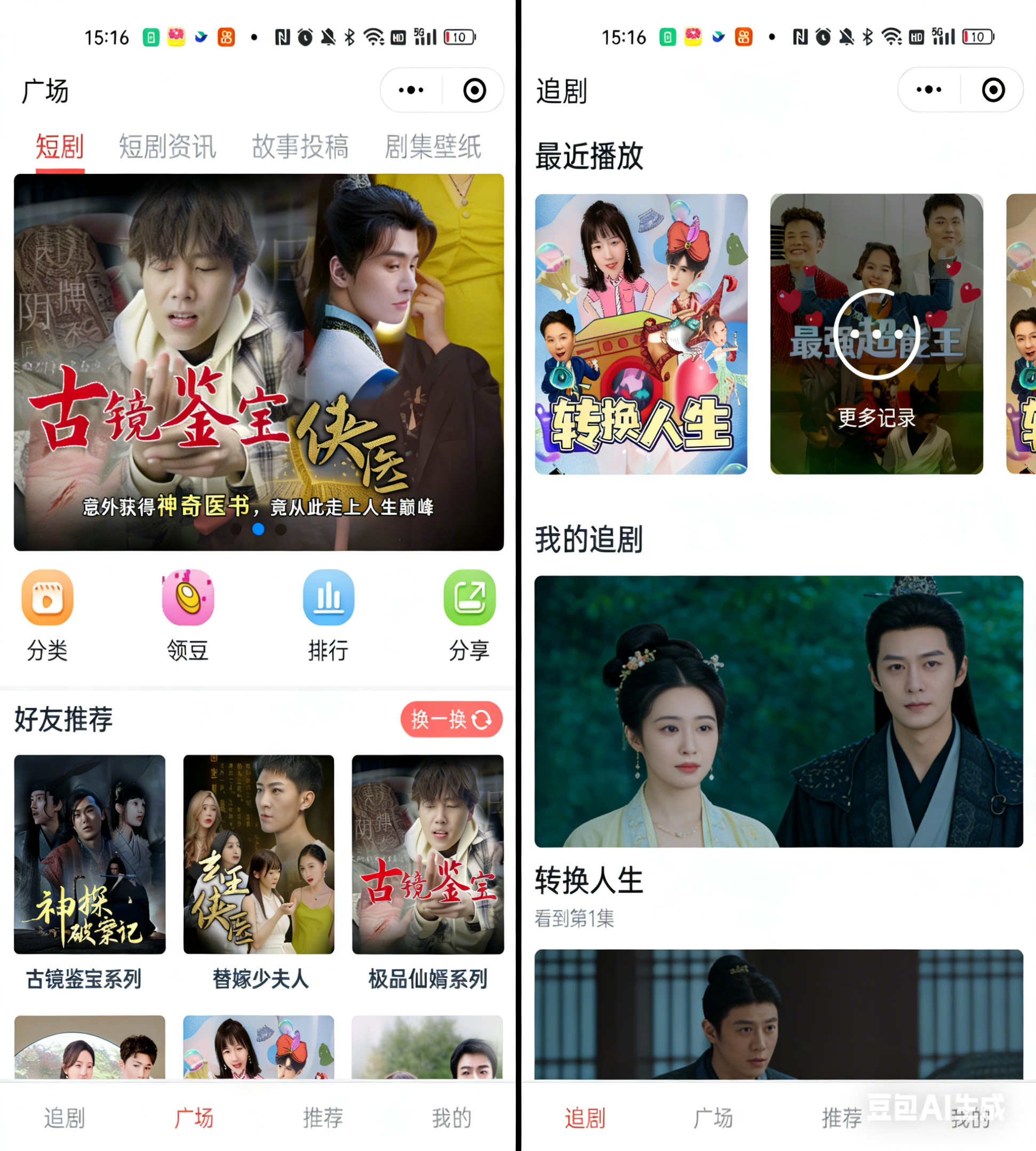
Task: Open the 替嫁少夫人 card
Action: 258,871
